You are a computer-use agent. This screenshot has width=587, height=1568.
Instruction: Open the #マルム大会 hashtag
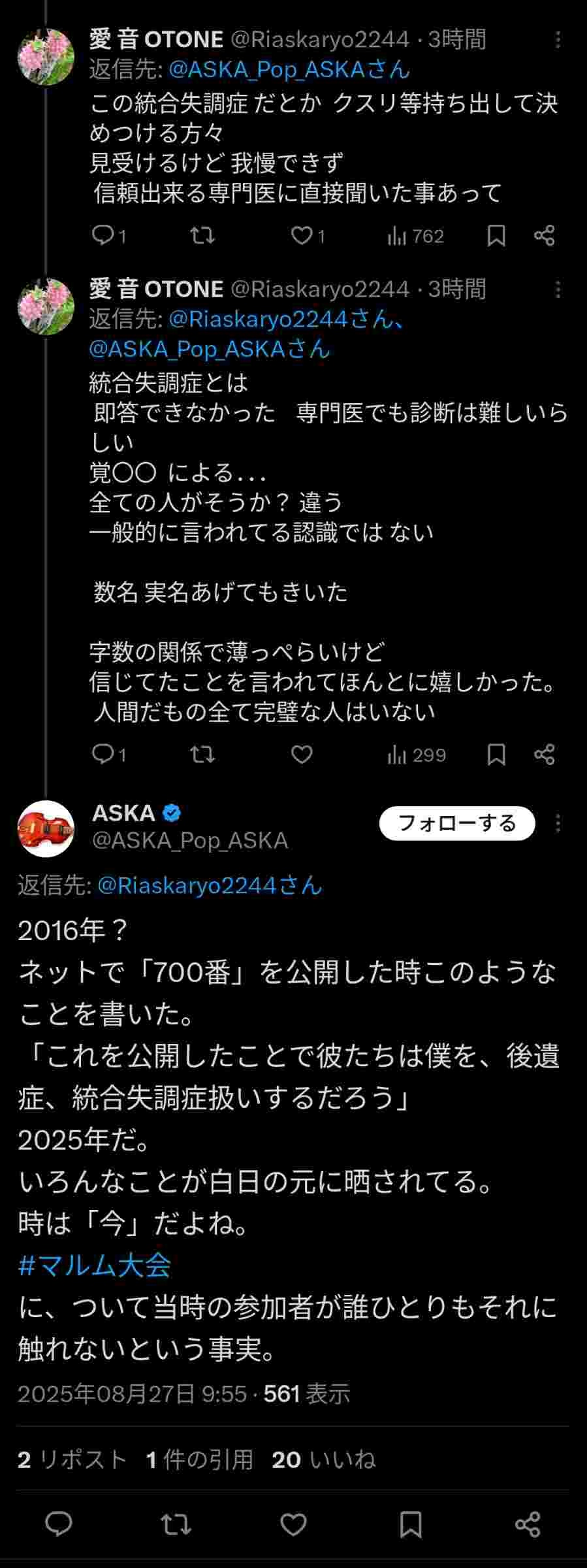(95, 1266)
